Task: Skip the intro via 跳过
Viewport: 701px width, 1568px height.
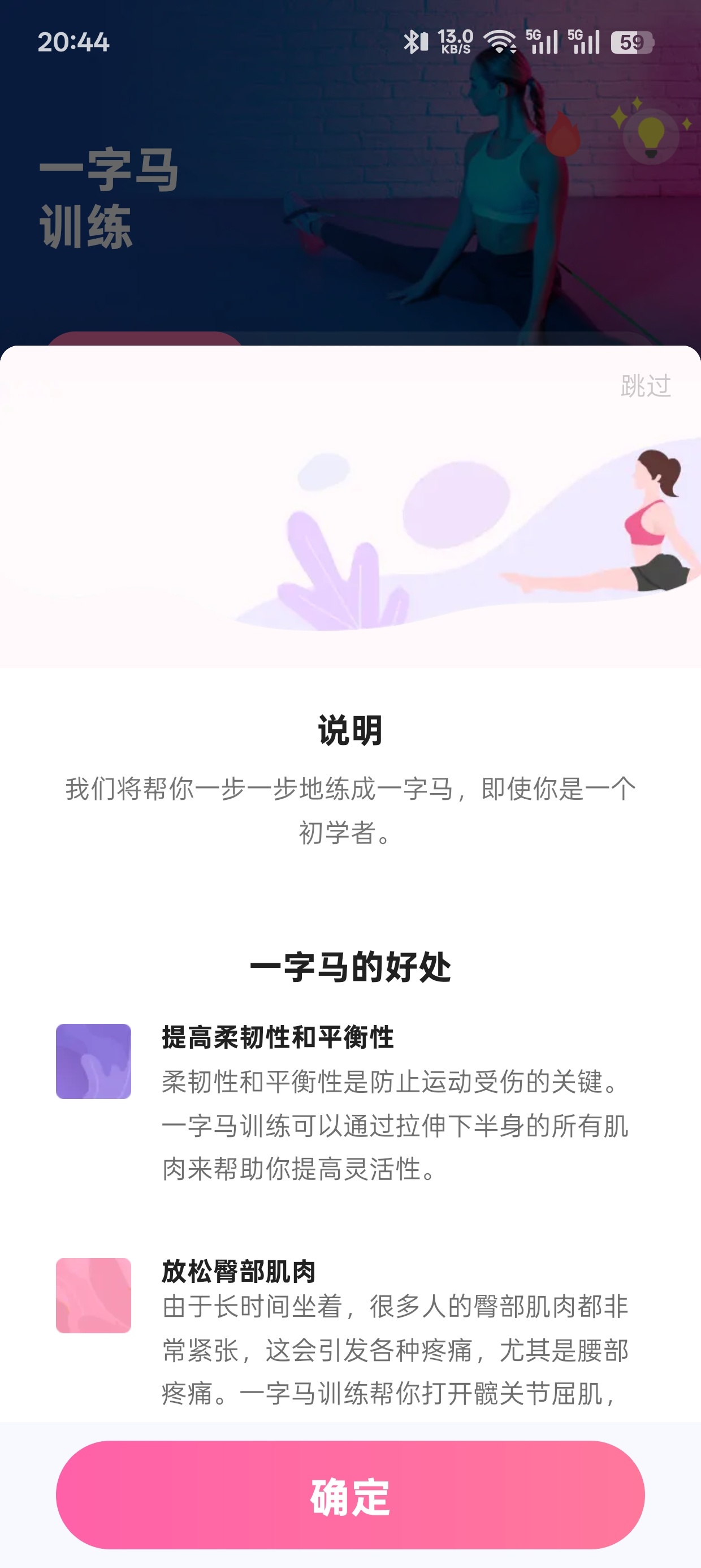Action: (646, 386)
